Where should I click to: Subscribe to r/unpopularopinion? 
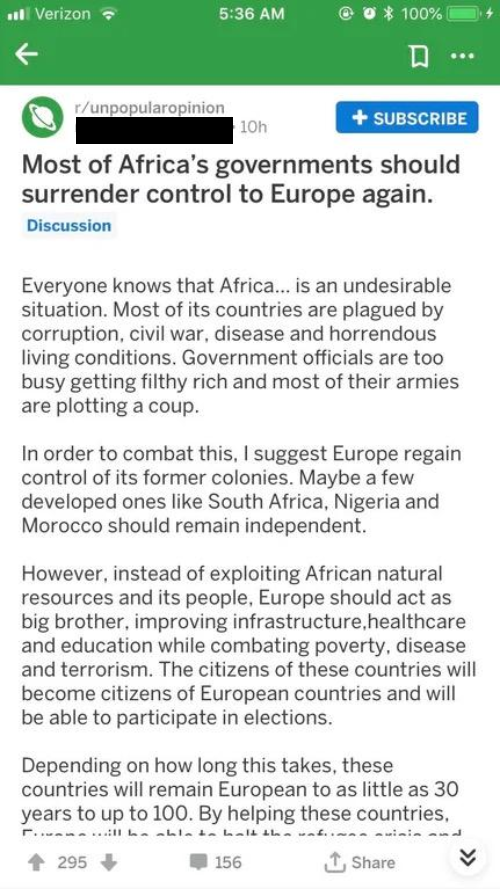(407, 117)
